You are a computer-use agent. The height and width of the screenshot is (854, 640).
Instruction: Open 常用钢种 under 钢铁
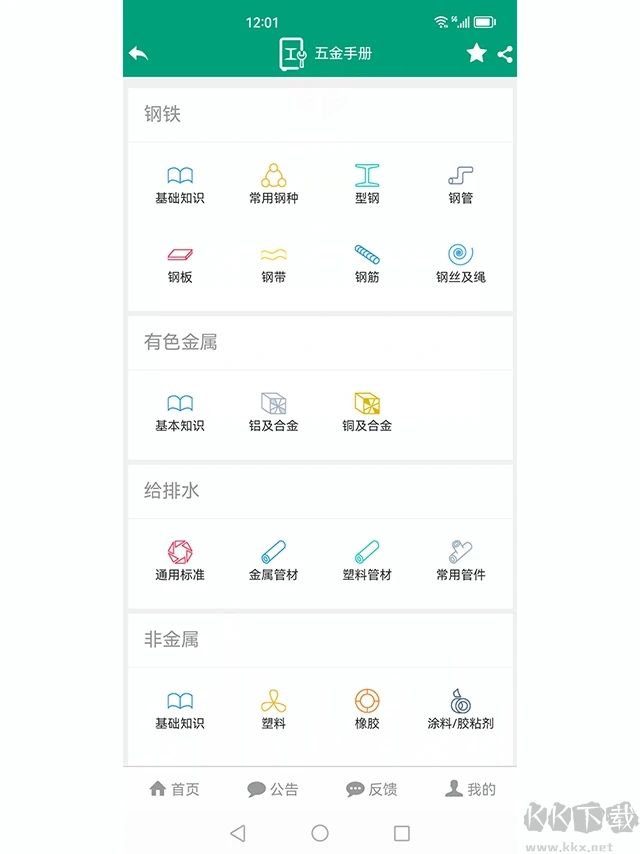point(273,183)
